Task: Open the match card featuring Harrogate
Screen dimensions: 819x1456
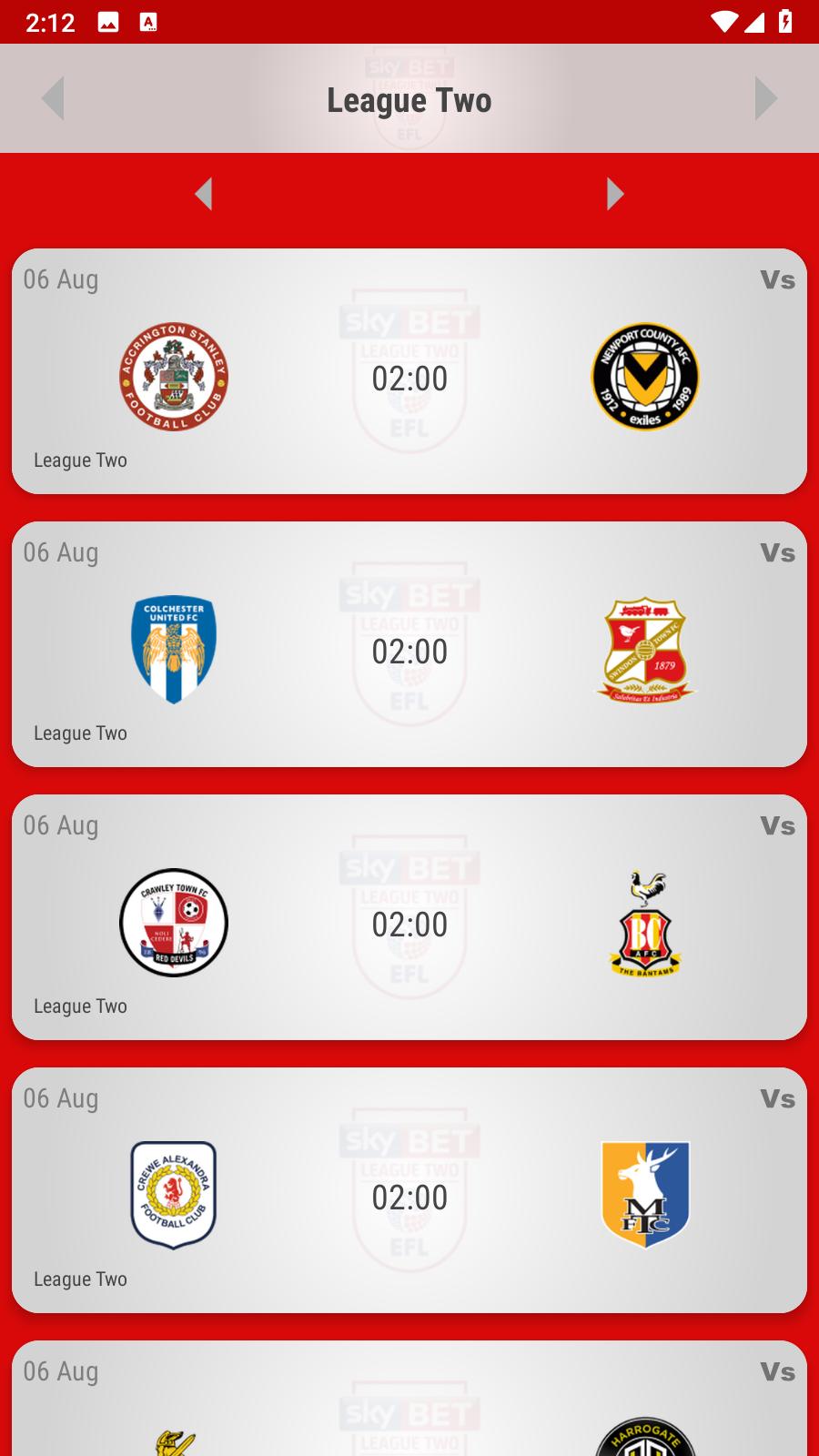Action: (409, 1399)
